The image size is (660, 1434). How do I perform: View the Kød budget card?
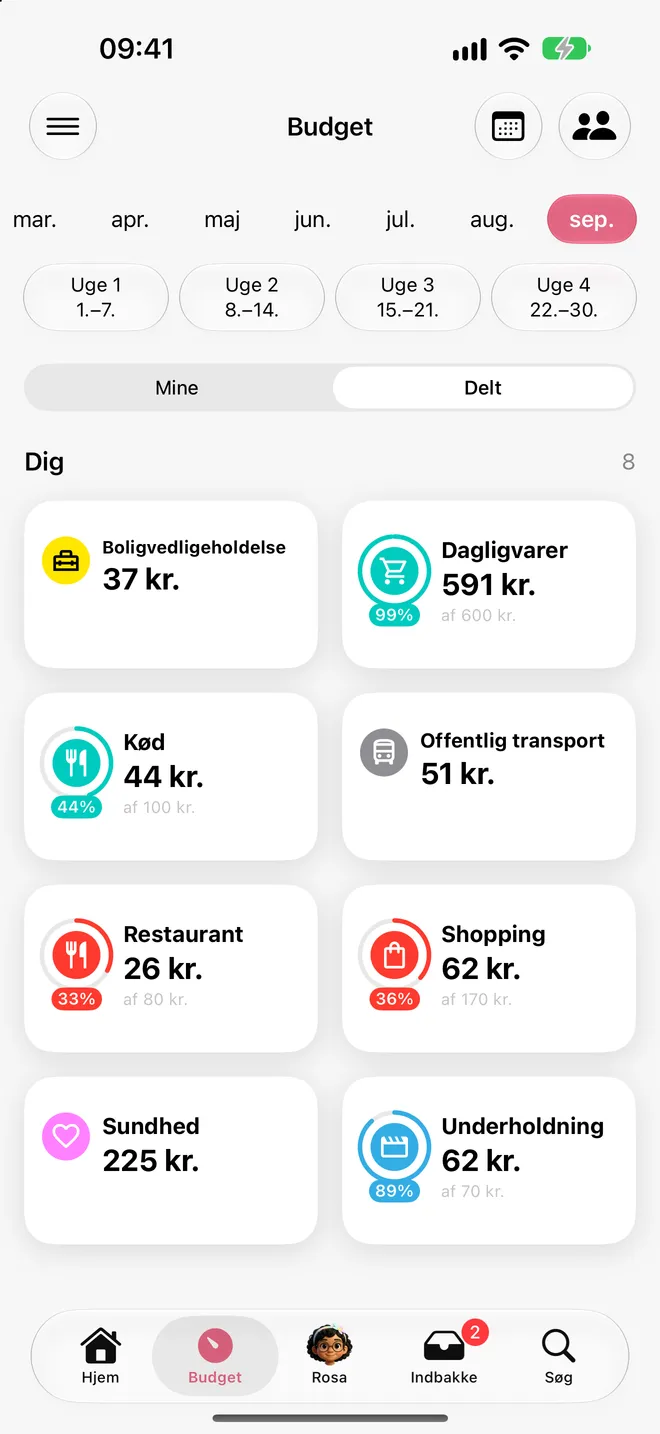coord(171,776)
